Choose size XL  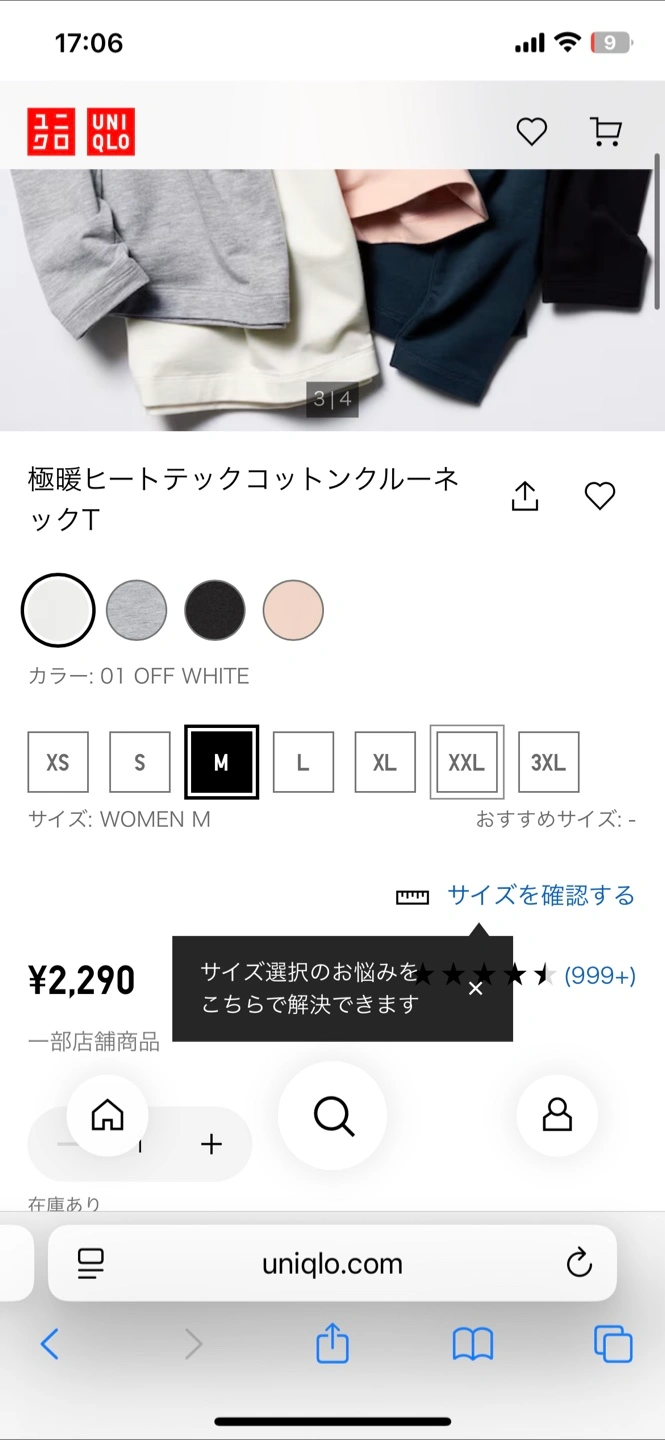[x=384, y=762]
